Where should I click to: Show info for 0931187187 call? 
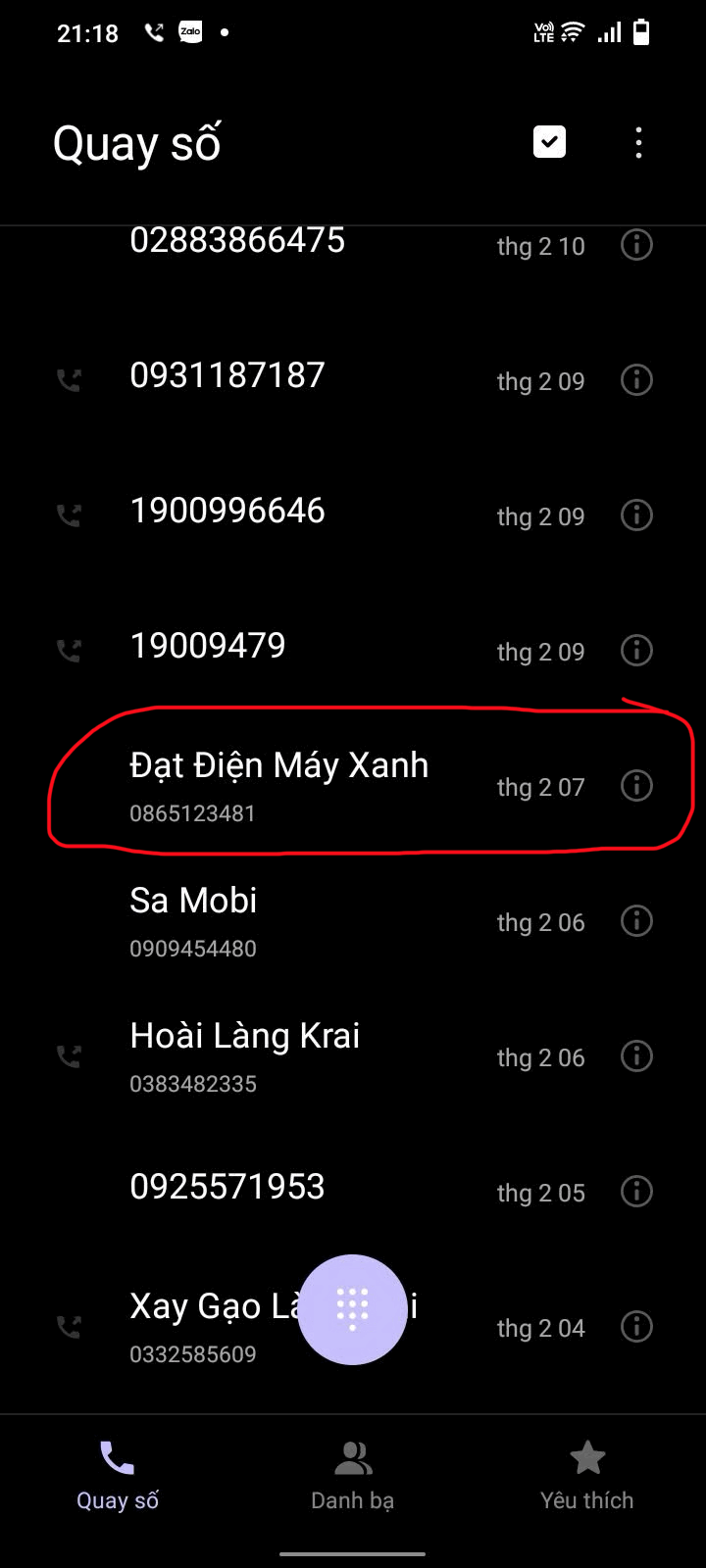click(x=636, y=380)
